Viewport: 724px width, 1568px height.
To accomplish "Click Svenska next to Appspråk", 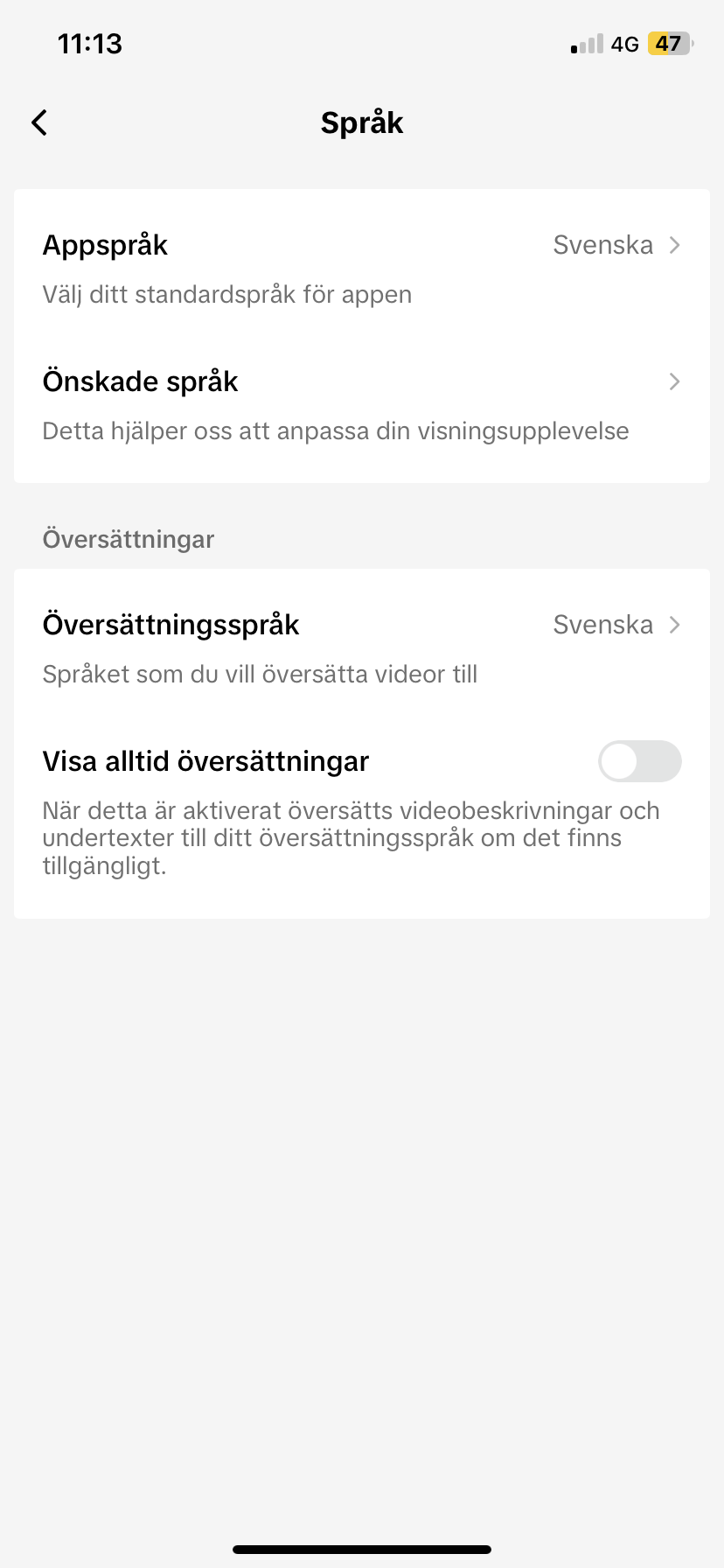I will [x=603, y=245].
